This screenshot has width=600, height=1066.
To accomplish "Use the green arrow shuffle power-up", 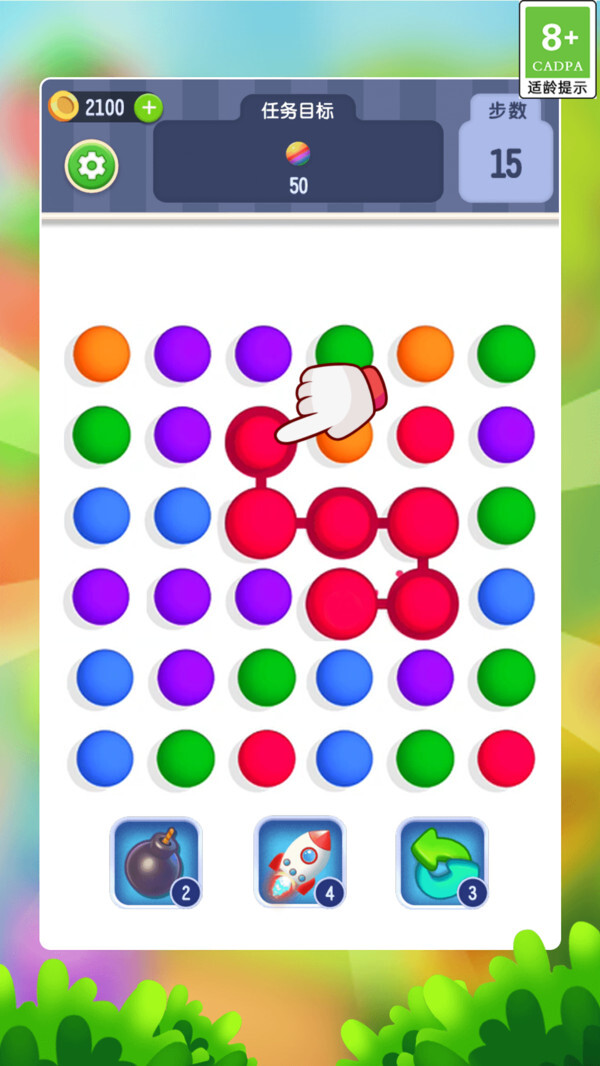I will coord(442,862).
